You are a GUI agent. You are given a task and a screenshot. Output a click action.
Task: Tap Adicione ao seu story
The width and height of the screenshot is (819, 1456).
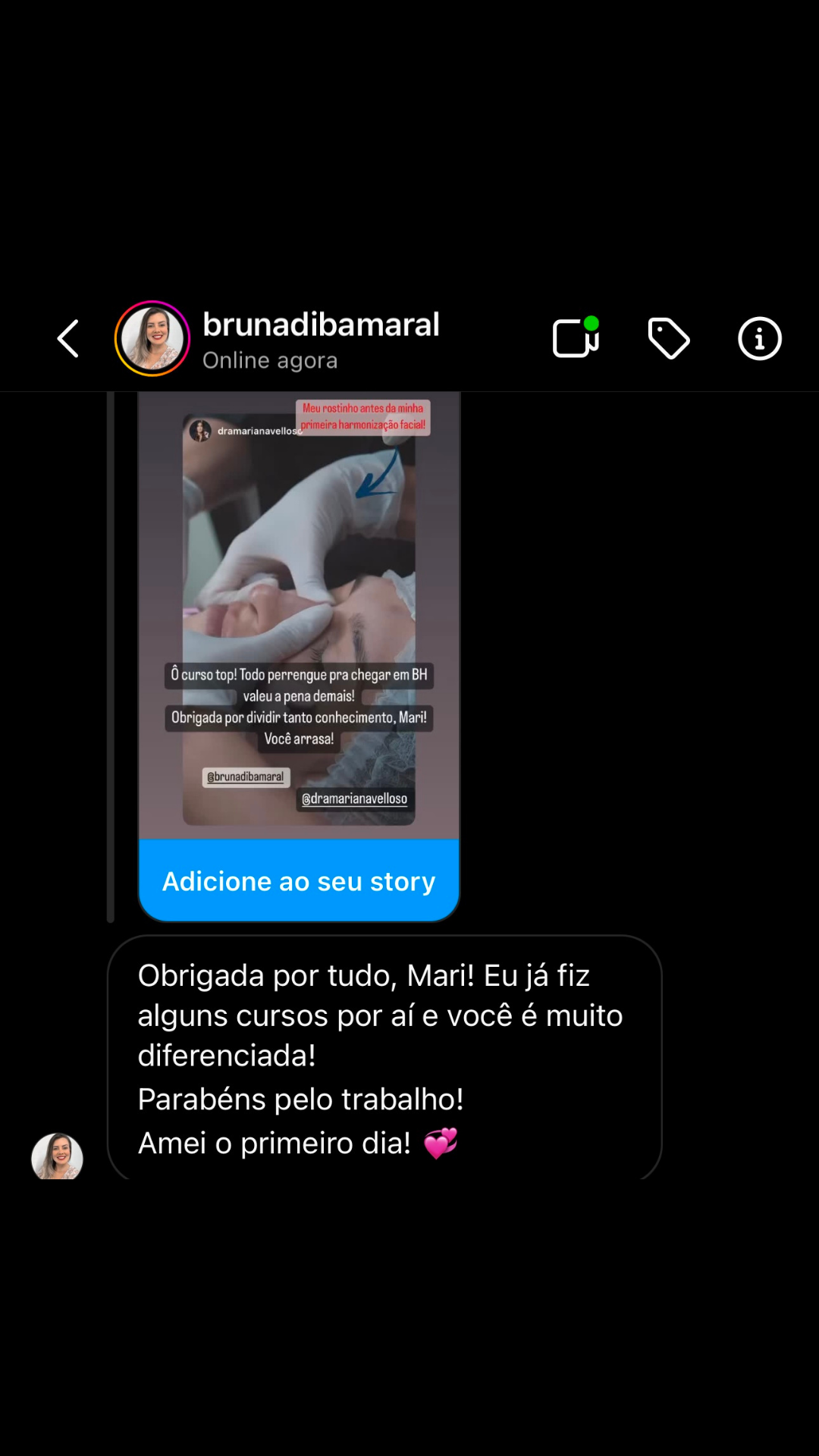click(299, 880)
